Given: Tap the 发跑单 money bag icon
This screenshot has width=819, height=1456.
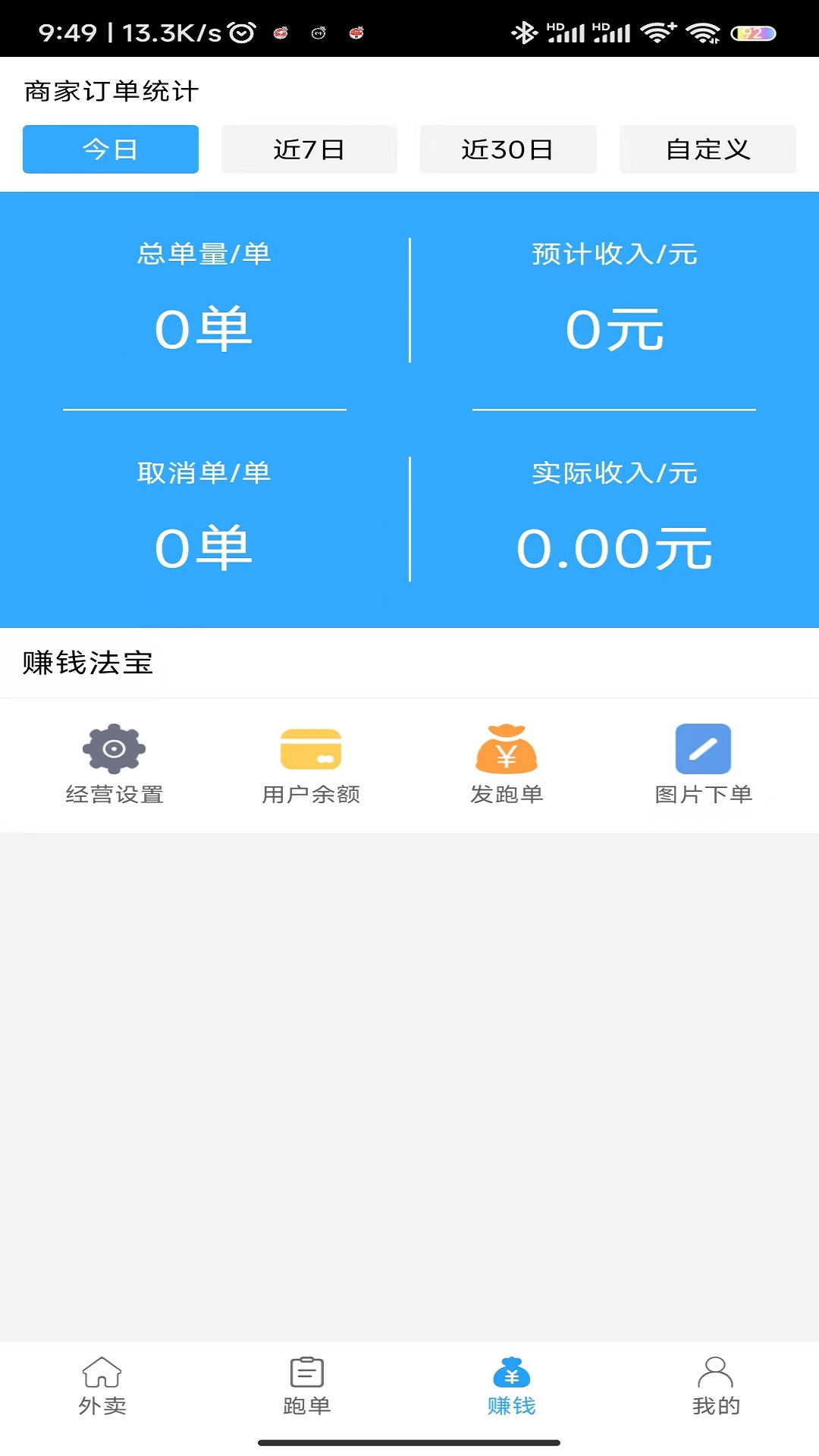Looking at the screenshot, I should [x=507, y=749].
